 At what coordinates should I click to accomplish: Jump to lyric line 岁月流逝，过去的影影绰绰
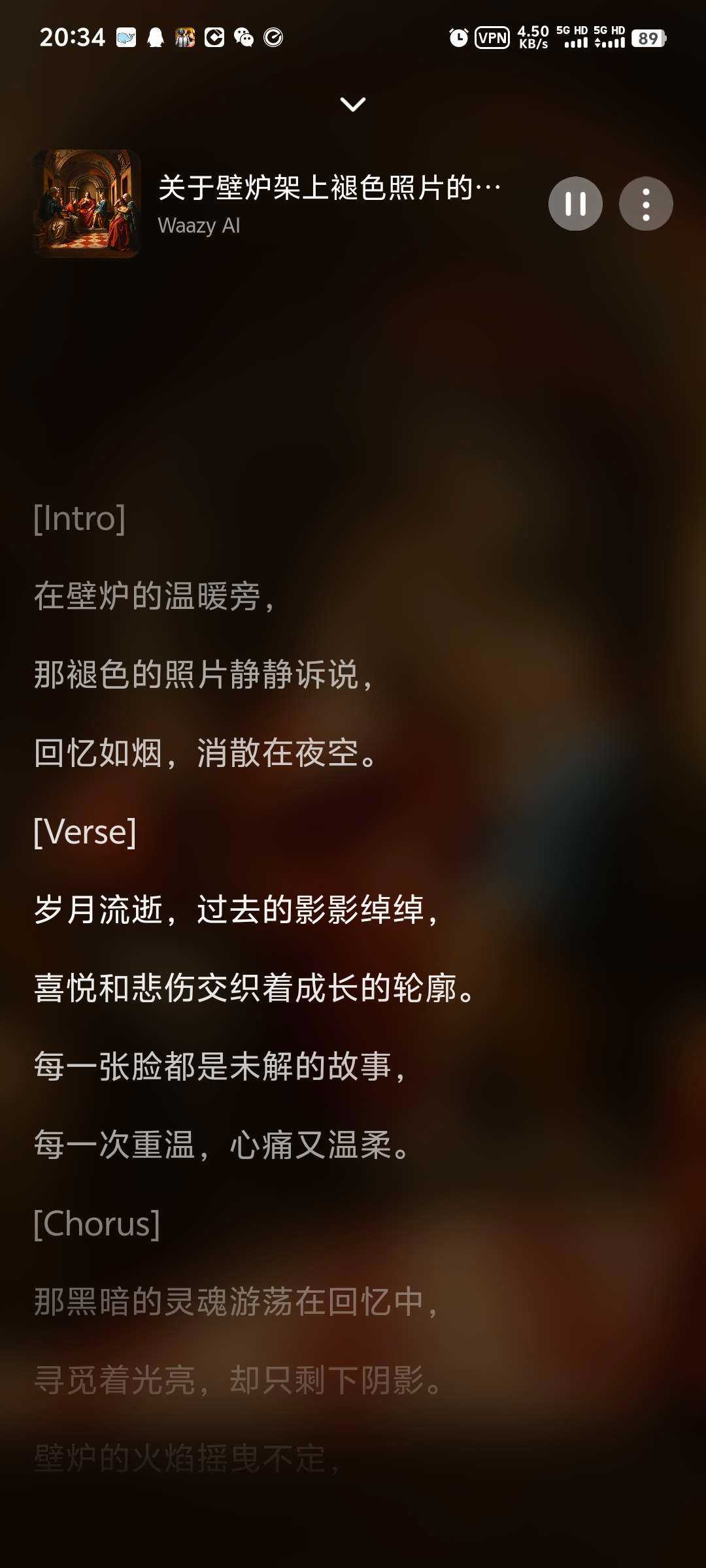(x=235, y=909)
